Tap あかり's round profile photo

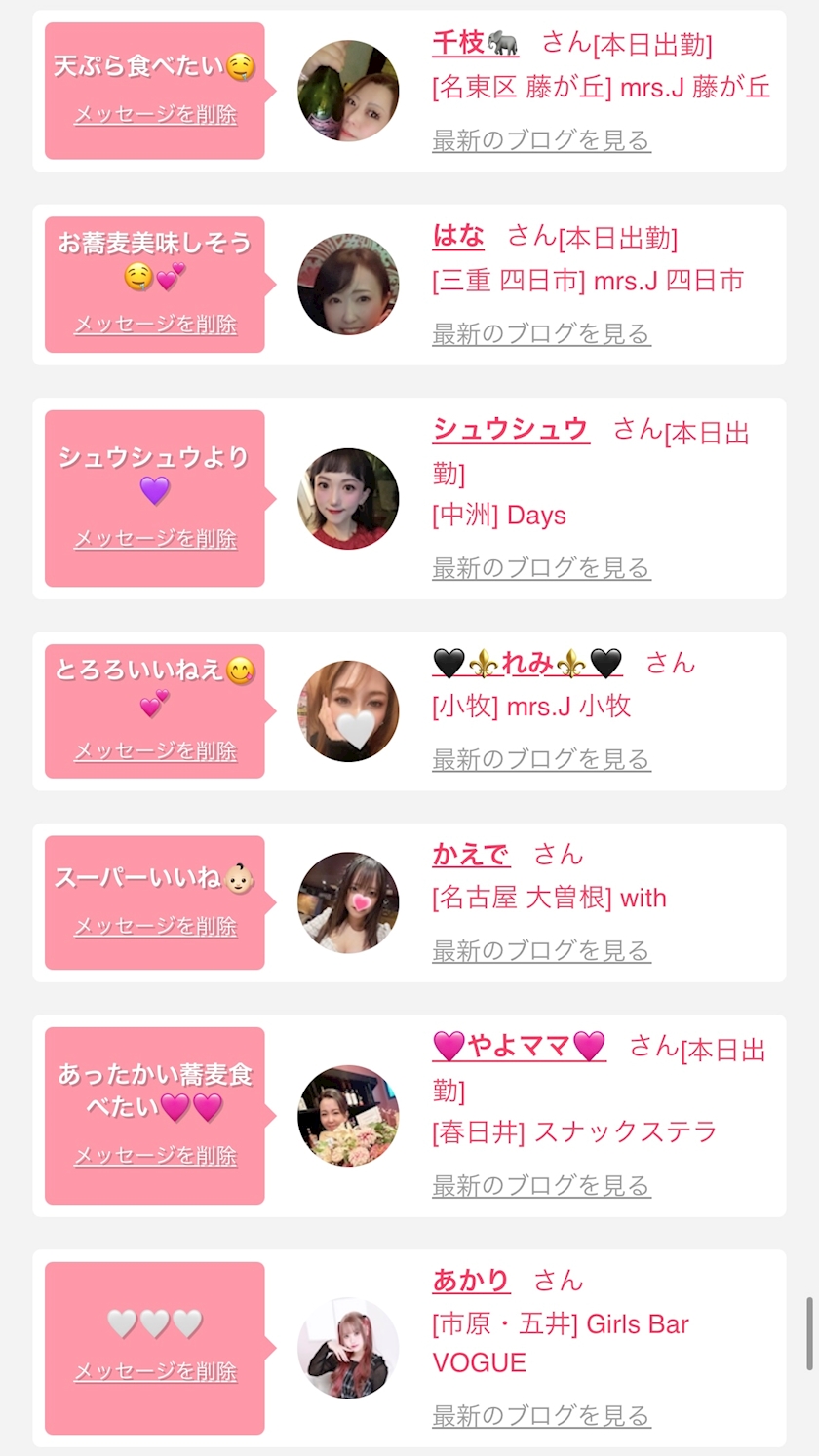pyautogui.click(x=348, y=1349)
